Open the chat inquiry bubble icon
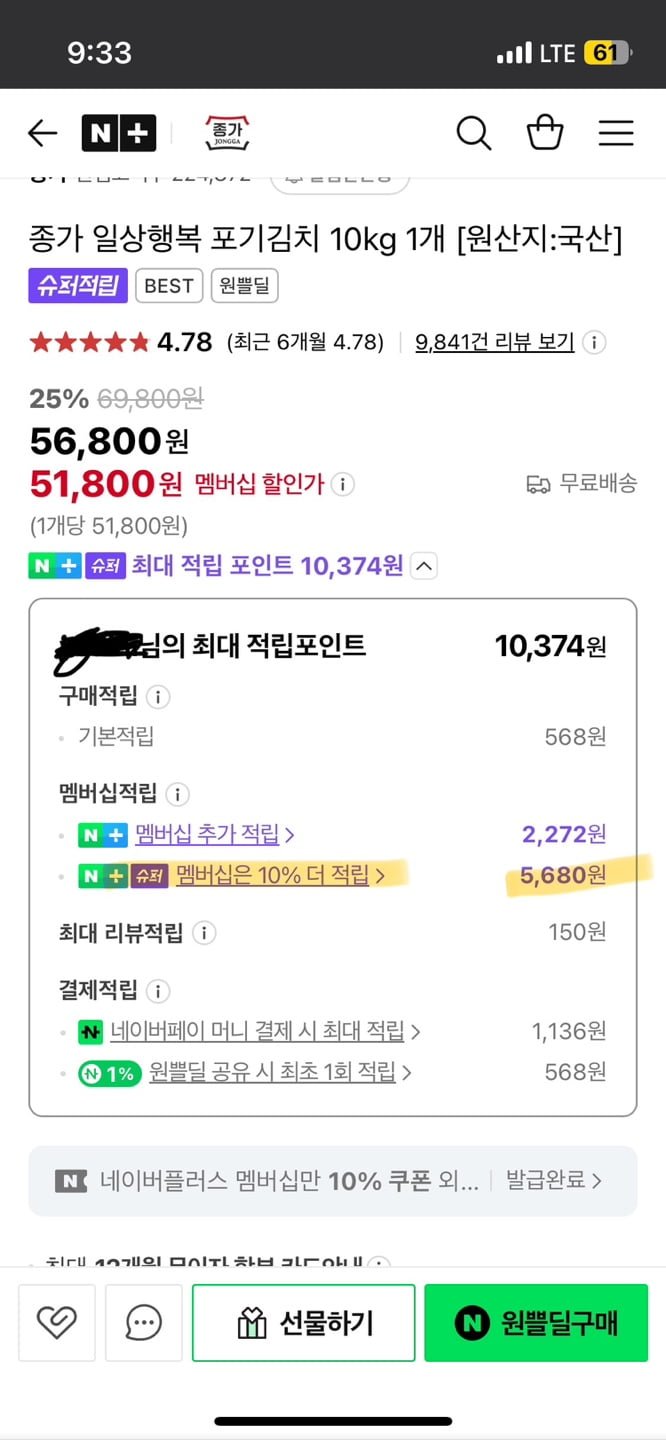This screenshot has height=1440, width=666. [x=144, y=1323]
